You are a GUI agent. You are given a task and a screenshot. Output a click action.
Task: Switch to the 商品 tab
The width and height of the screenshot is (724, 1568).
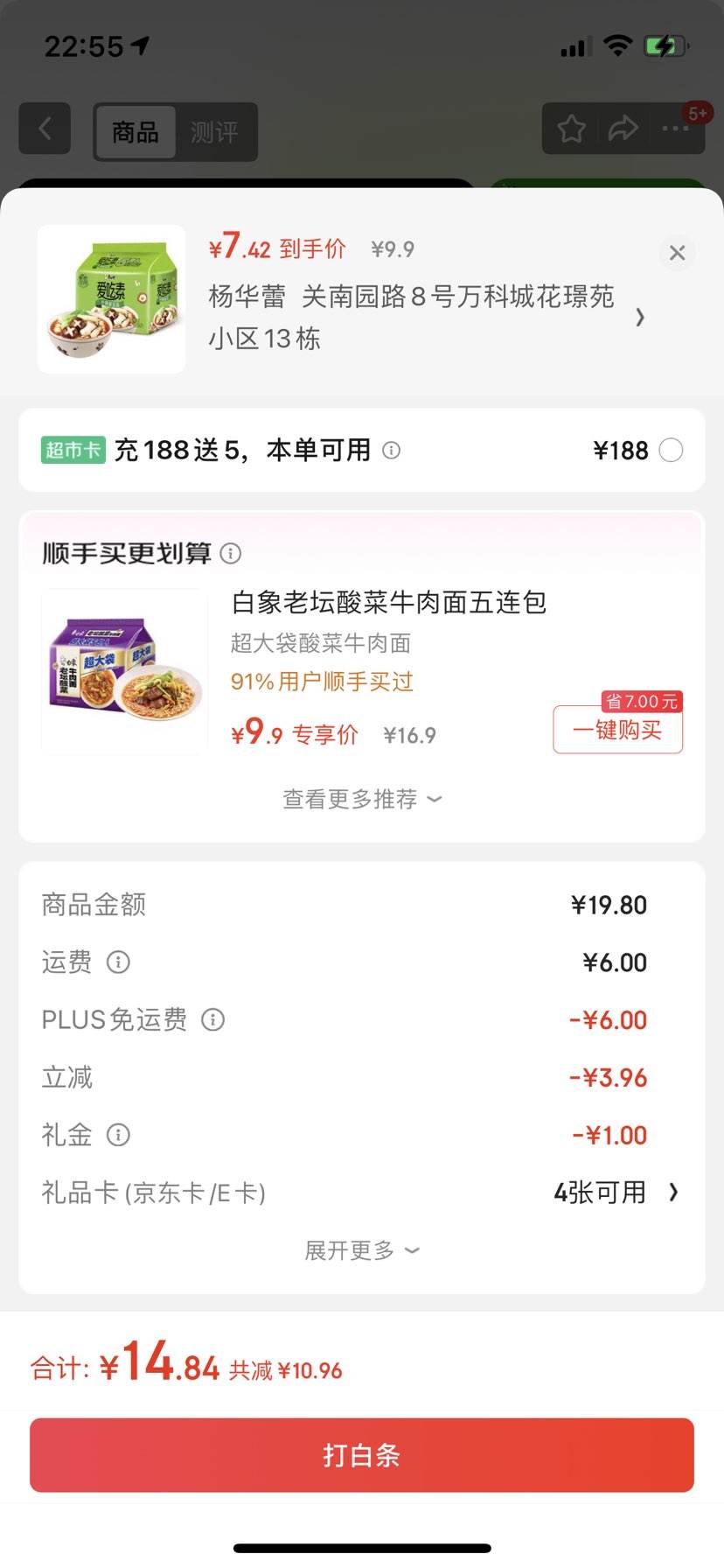(136, 133)
